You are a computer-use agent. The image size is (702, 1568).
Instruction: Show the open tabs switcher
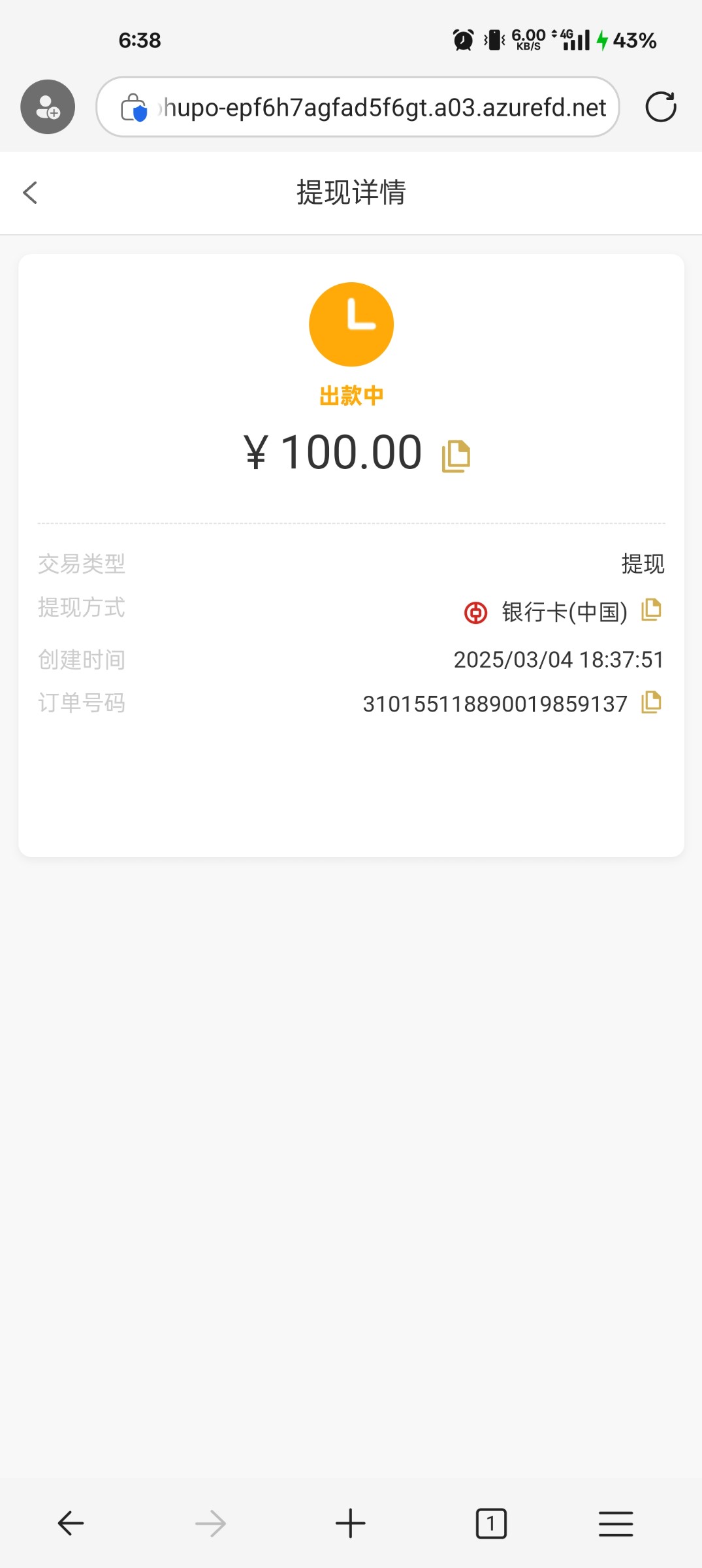point(490,1524)
